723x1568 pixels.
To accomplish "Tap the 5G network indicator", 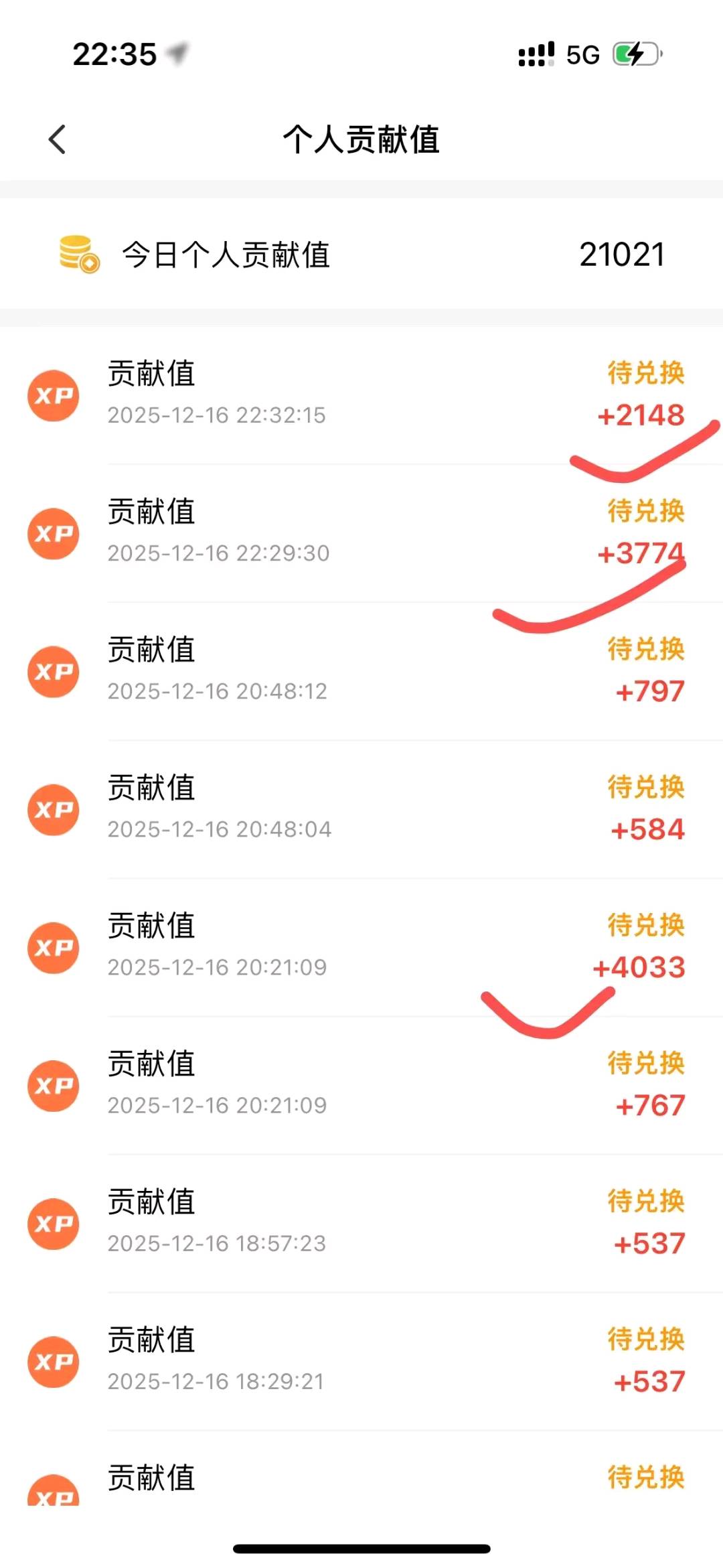I will pos(581,55).
